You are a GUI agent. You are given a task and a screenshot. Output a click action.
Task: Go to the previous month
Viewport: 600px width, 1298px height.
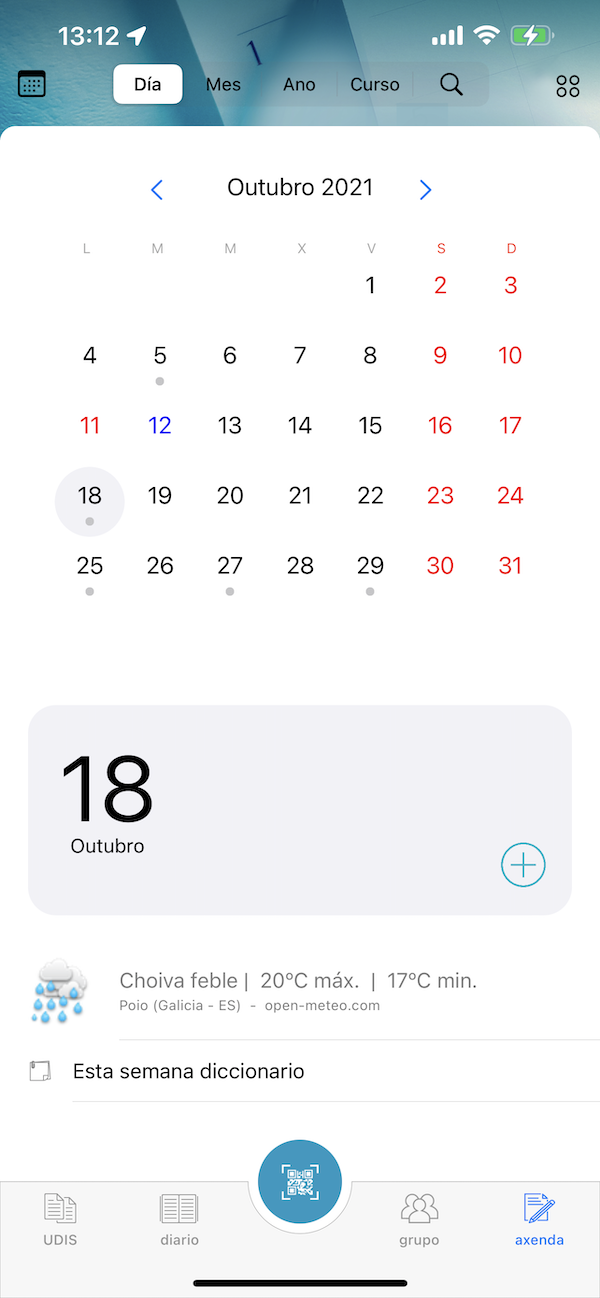(156, 189)
